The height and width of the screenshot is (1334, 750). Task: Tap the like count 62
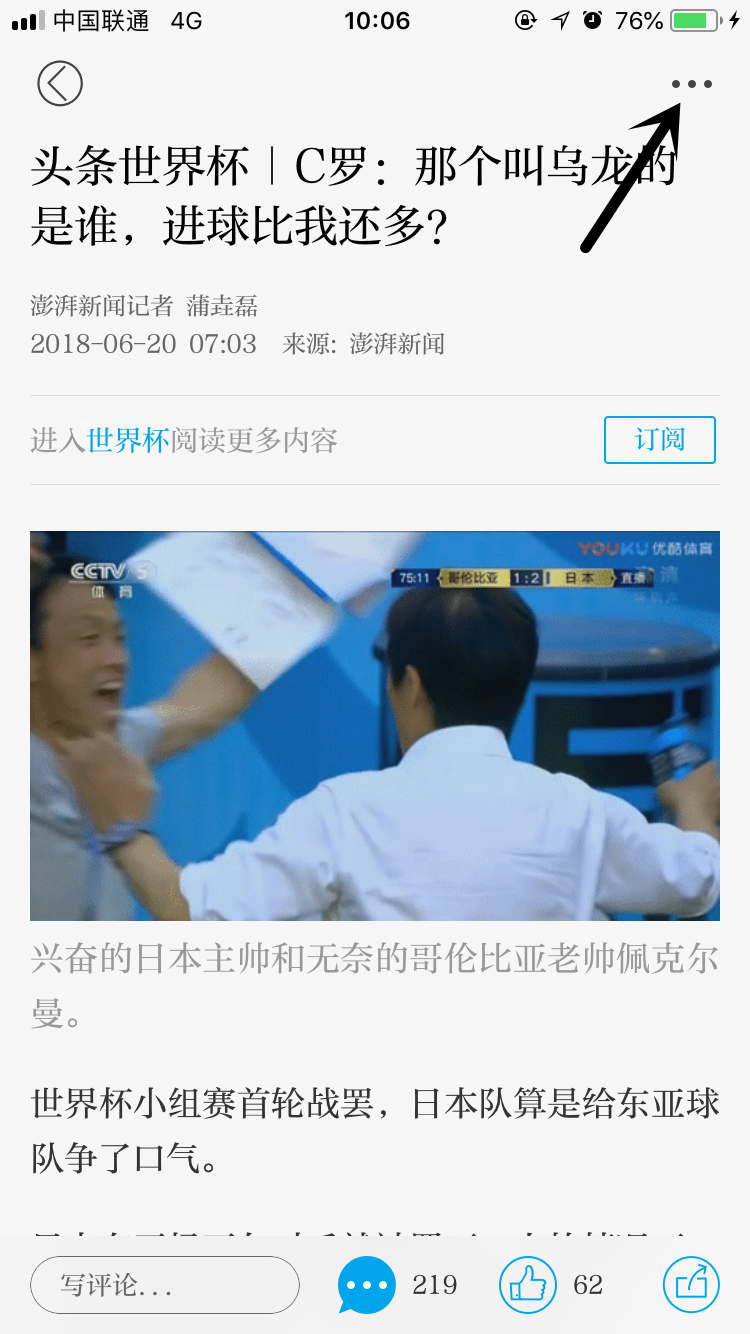[589, 1285]
